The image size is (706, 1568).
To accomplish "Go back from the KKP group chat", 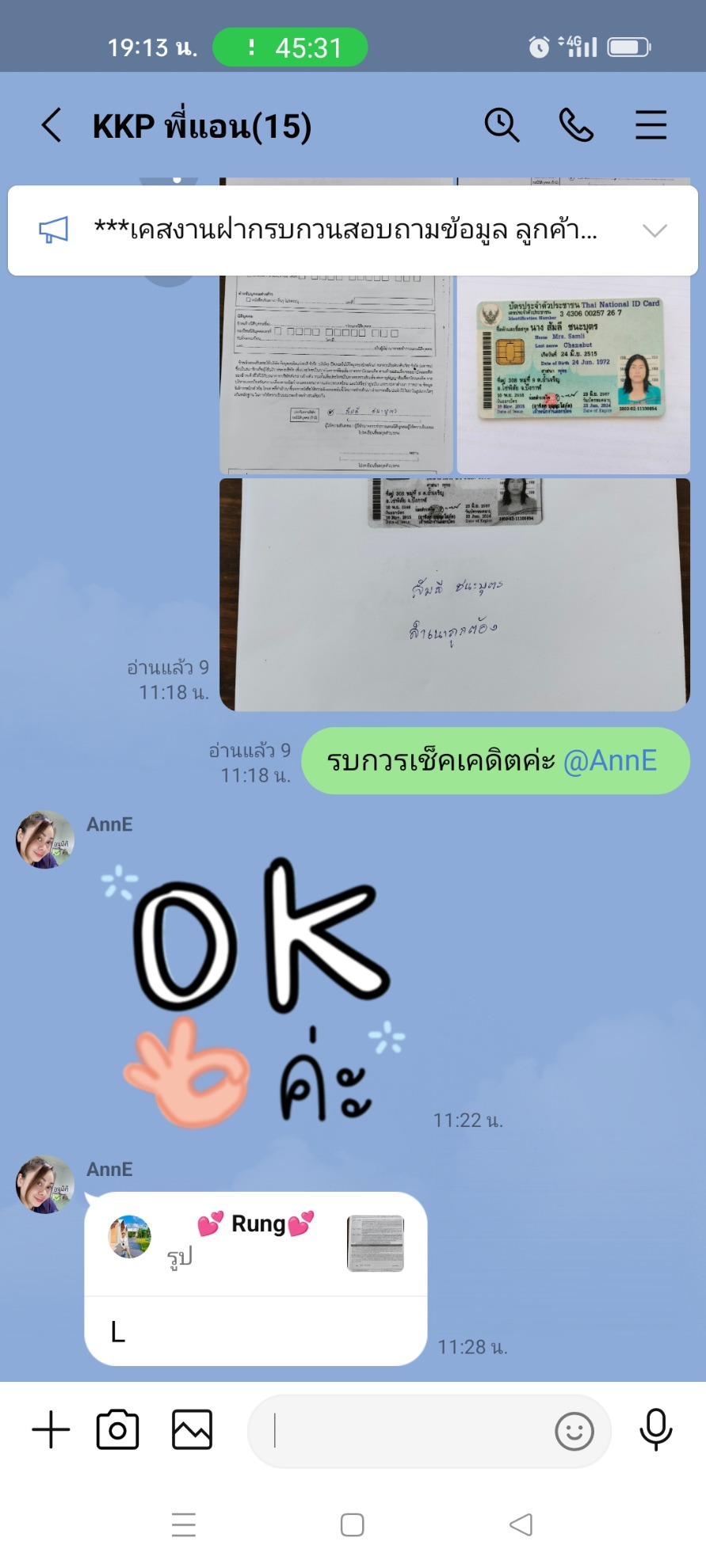I will pyautogui.click(x=52, y=126).
